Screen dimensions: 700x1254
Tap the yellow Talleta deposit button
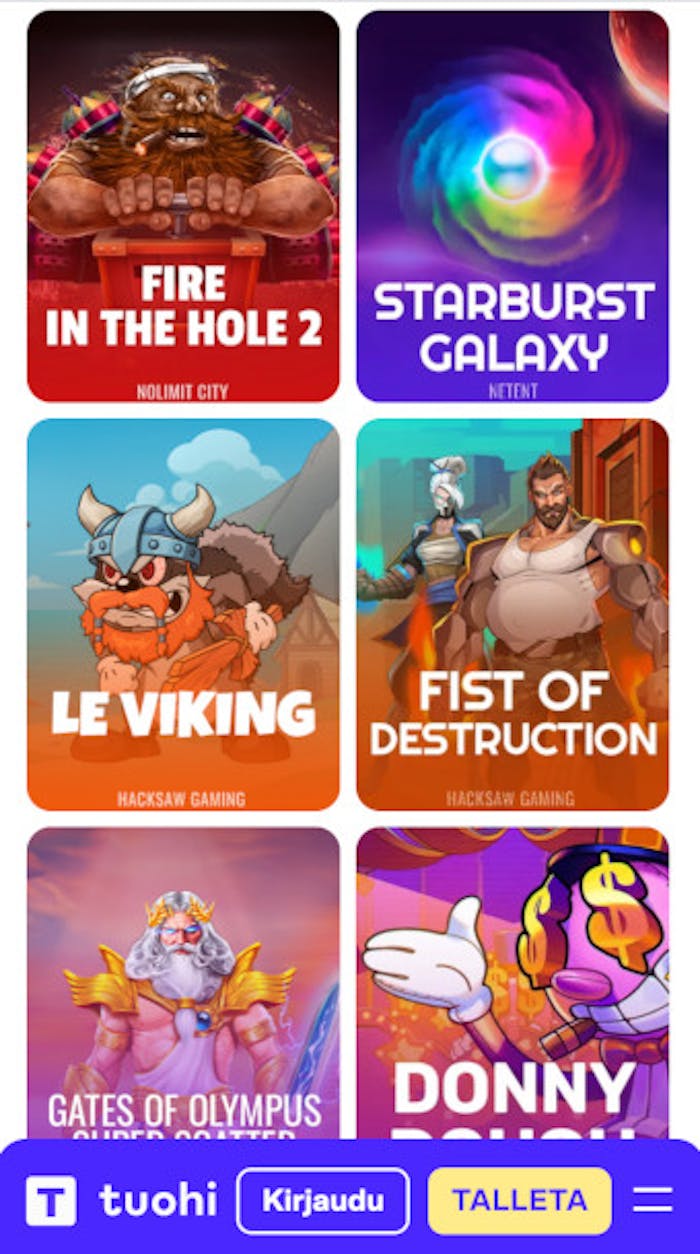519,1201
